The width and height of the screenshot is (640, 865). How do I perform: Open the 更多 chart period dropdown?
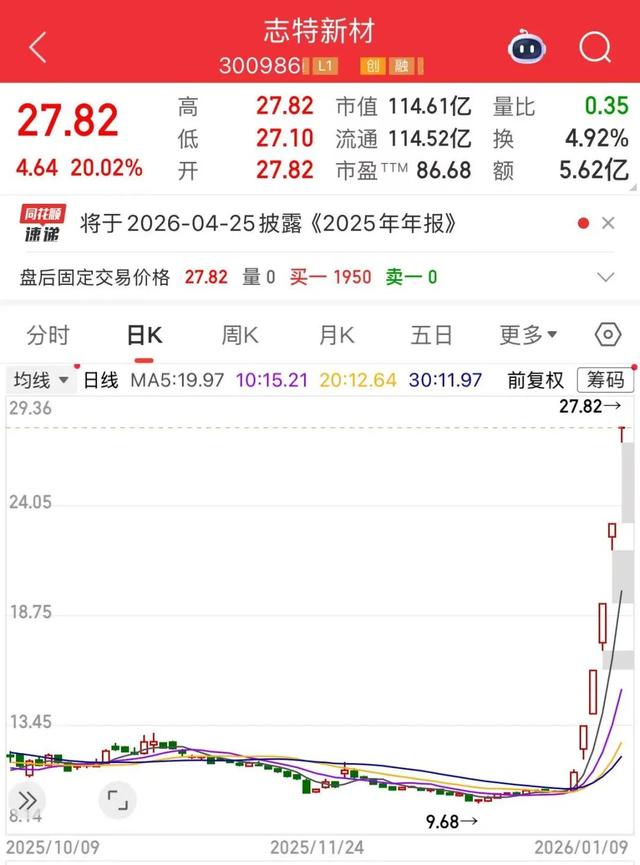click(x=527, y=335)
